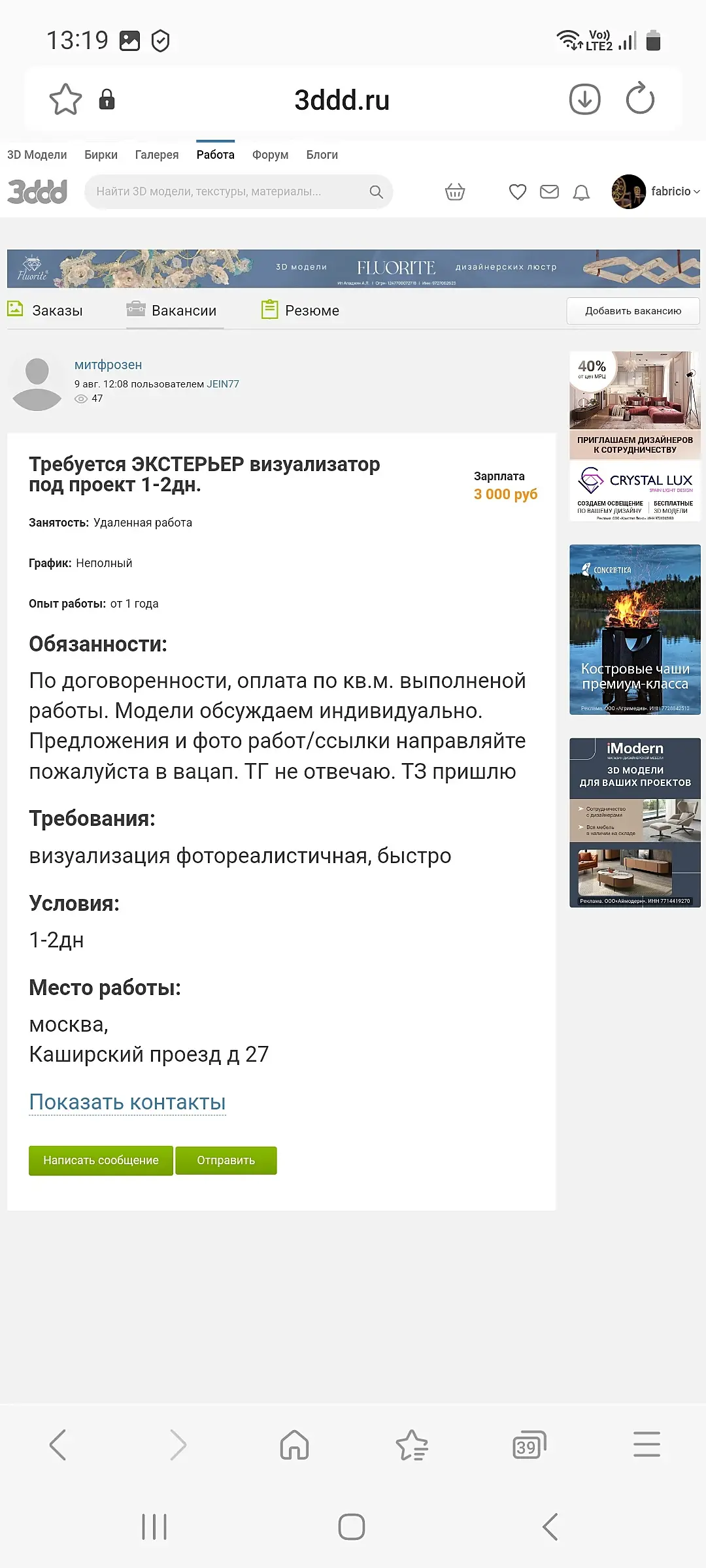
Task: Switch to the Резюме tab
Action: (301, 310)
